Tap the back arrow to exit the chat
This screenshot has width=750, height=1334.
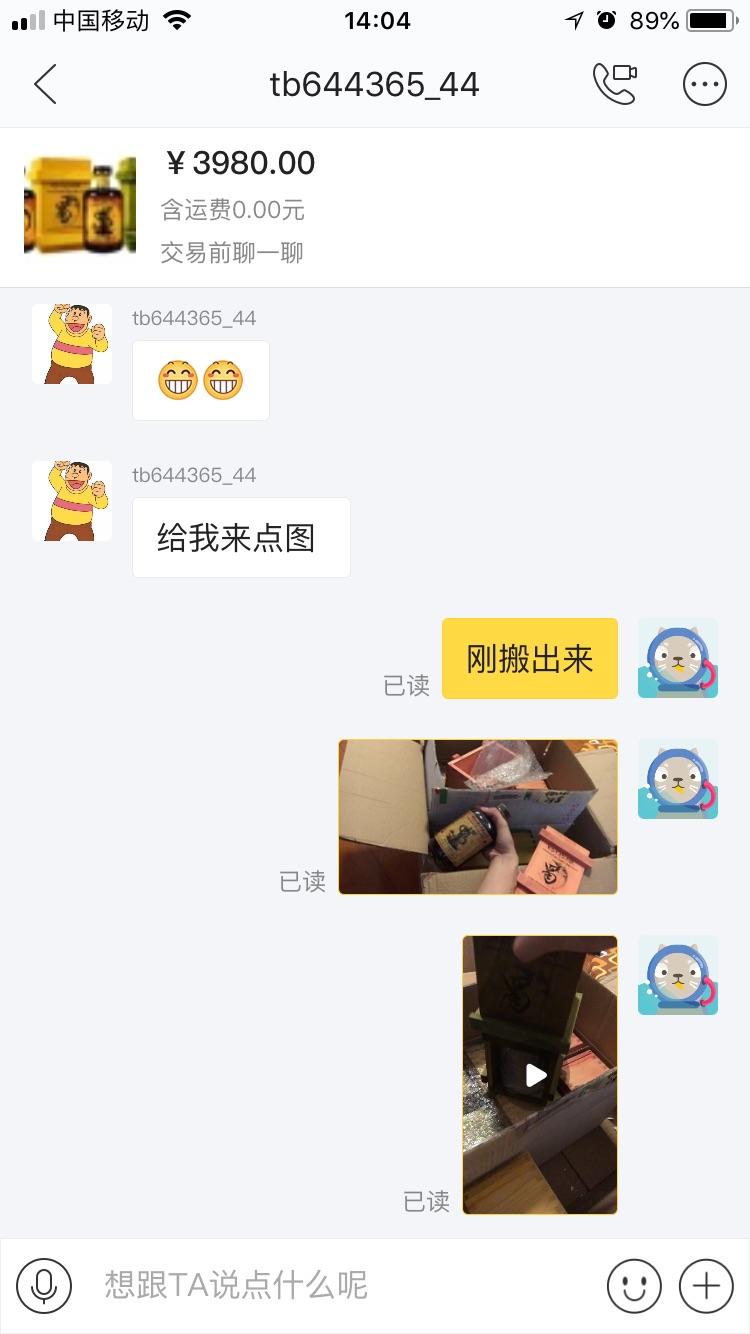[44, 84]
